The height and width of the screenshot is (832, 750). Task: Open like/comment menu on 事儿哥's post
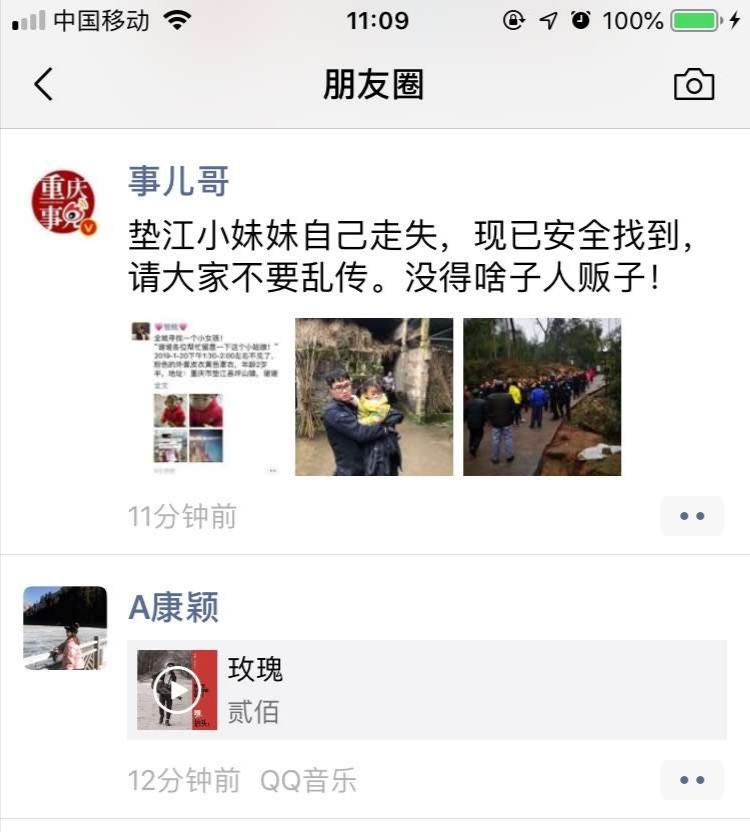[x=692, y=516]
